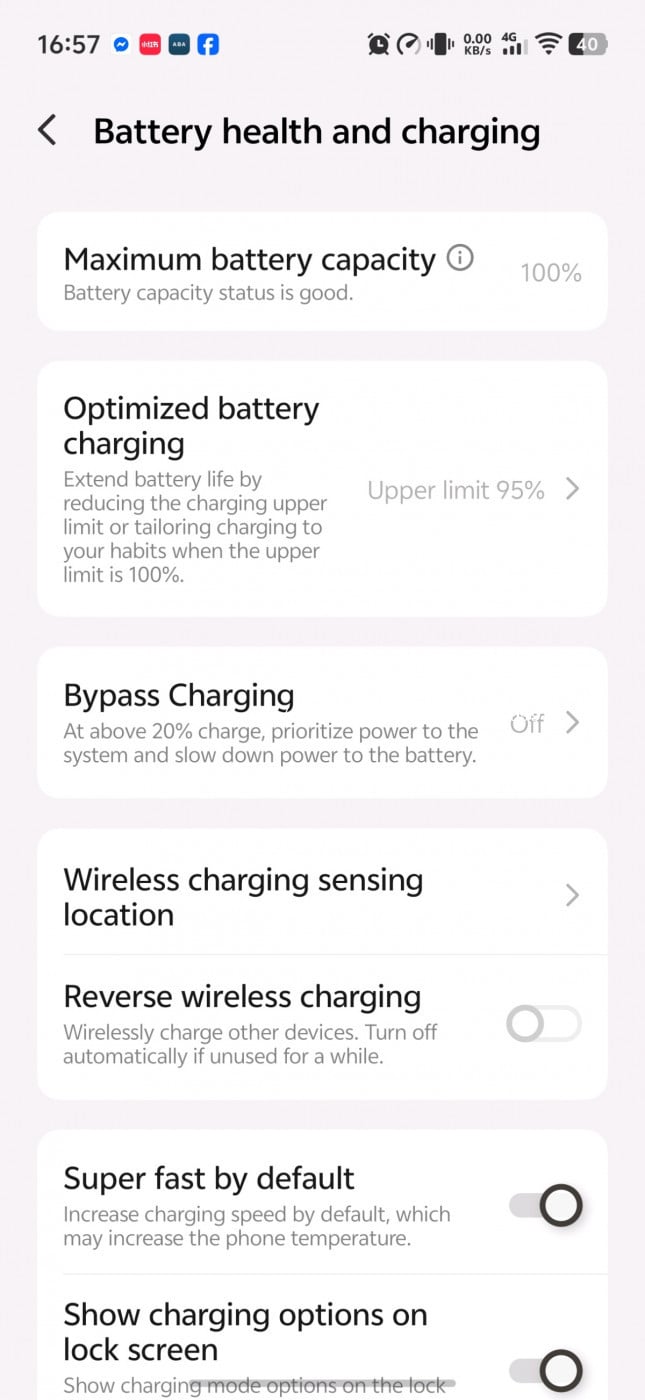Disable Show charging options on lock screen
Screen dimensions: 645x1400
pyautogui.click(x=545, y=1368)
